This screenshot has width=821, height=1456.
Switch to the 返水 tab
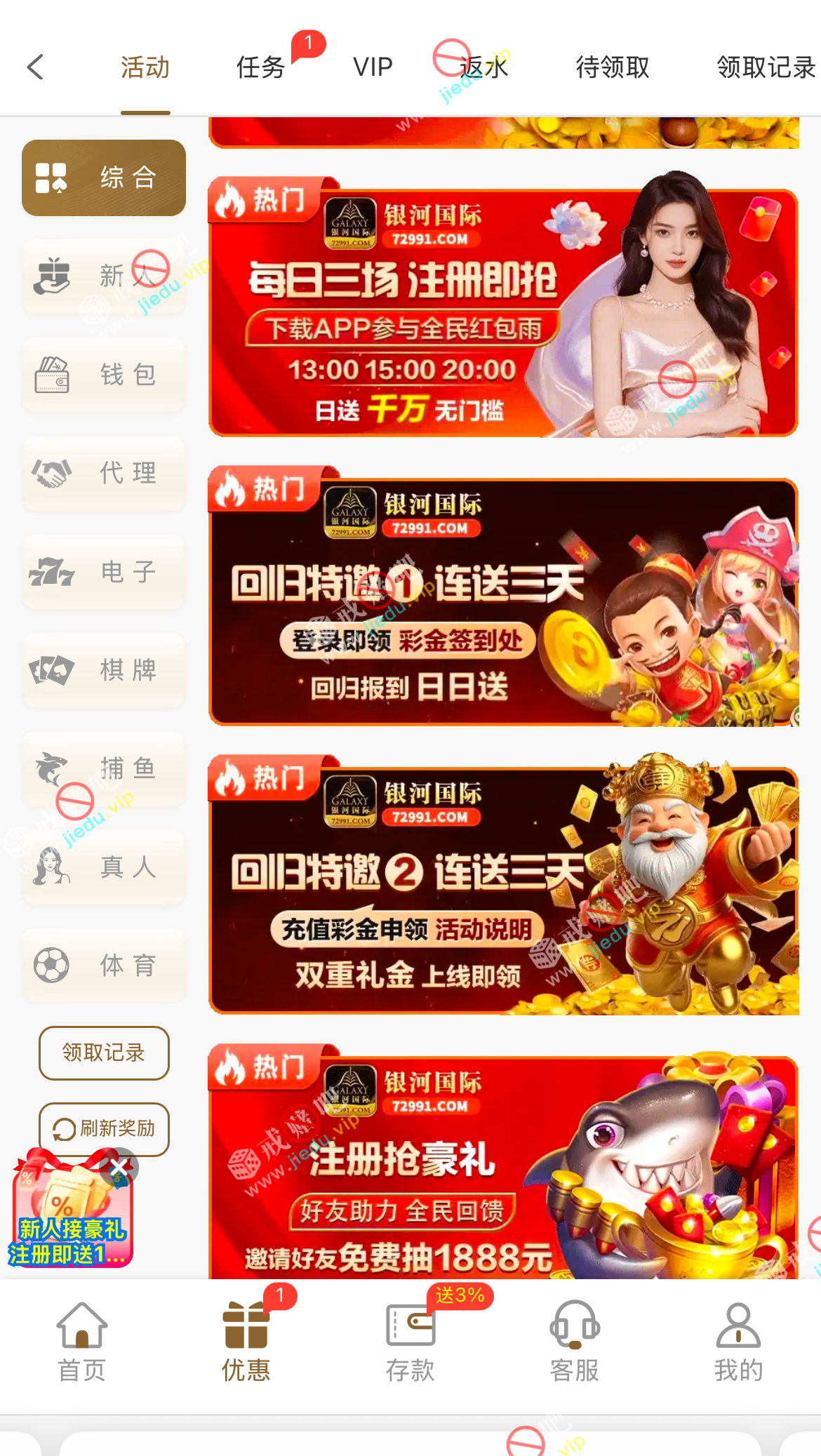click(483, 67)
